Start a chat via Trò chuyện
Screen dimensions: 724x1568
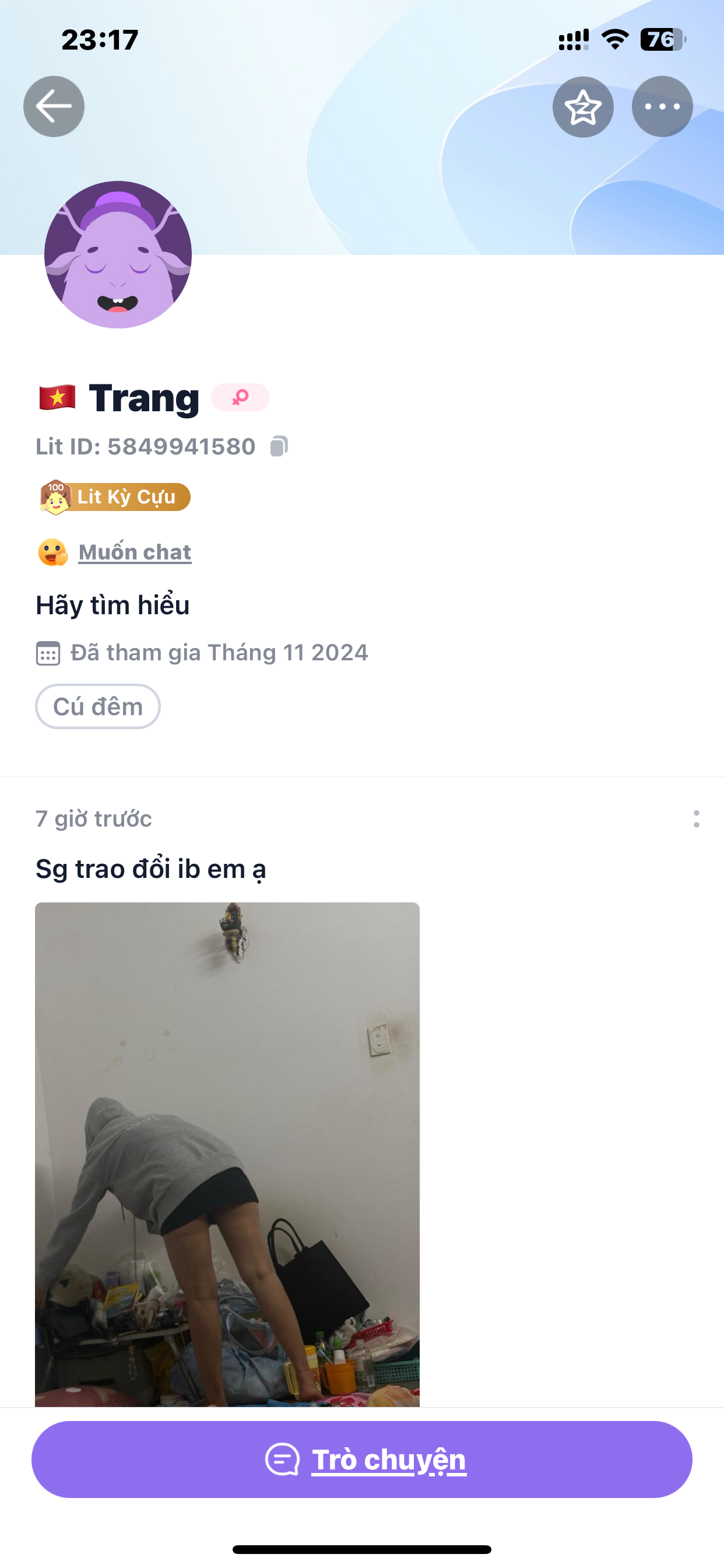[362, 1459]
